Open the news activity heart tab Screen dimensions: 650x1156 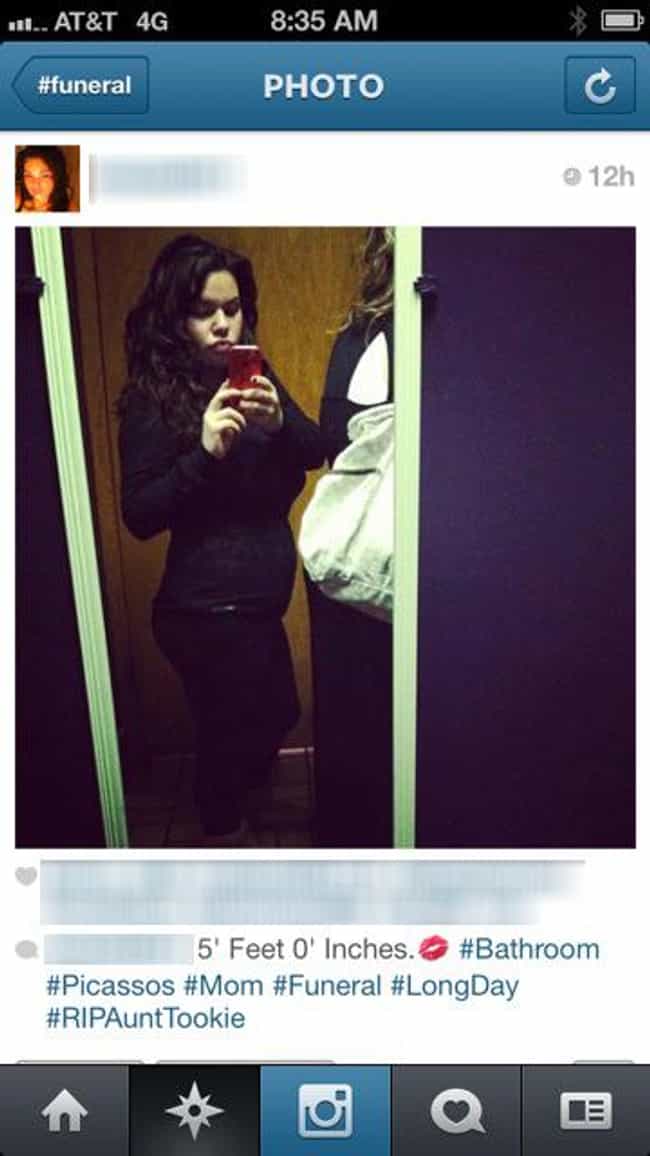pos(455,1111)
